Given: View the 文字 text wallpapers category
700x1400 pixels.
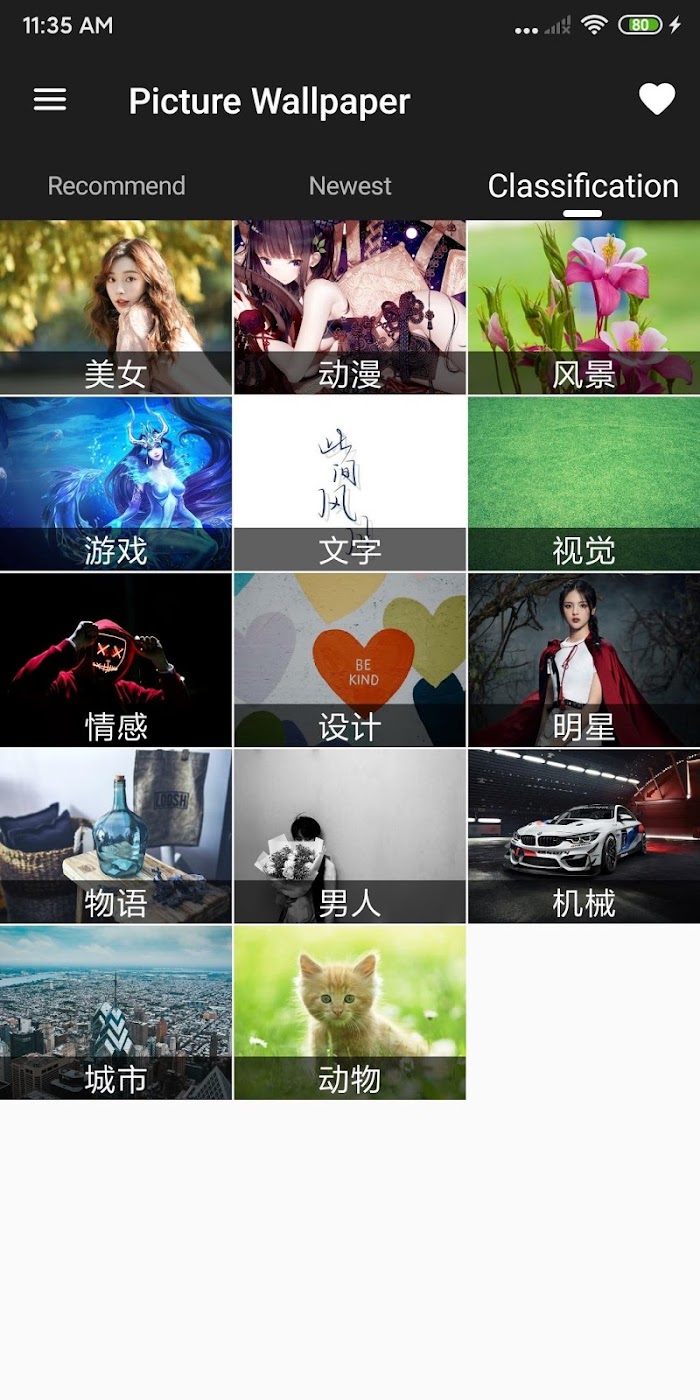Looking at the screenshot, I should click(x=350, y=483).
